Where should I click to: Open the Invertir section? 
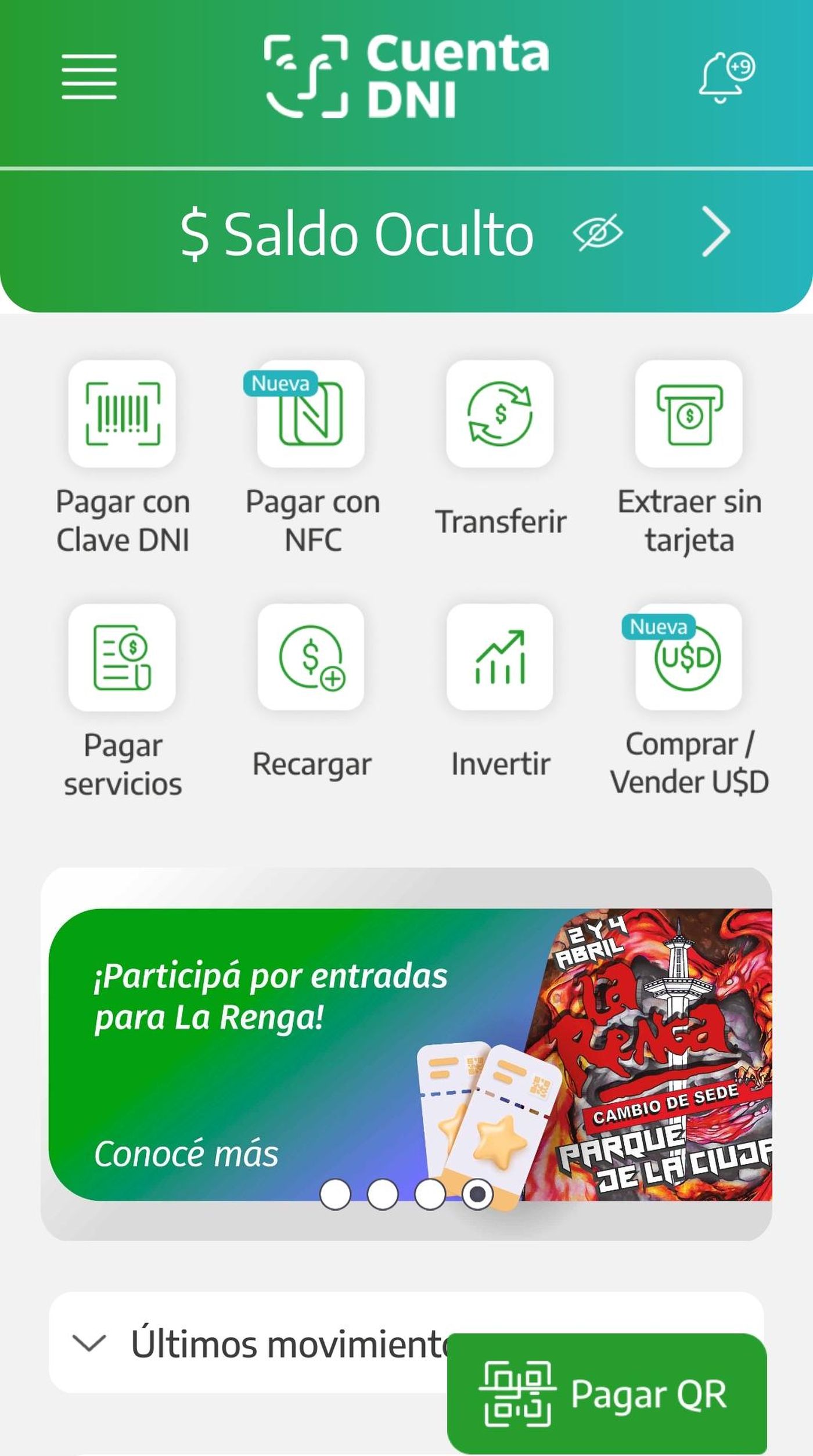point(499,657)
